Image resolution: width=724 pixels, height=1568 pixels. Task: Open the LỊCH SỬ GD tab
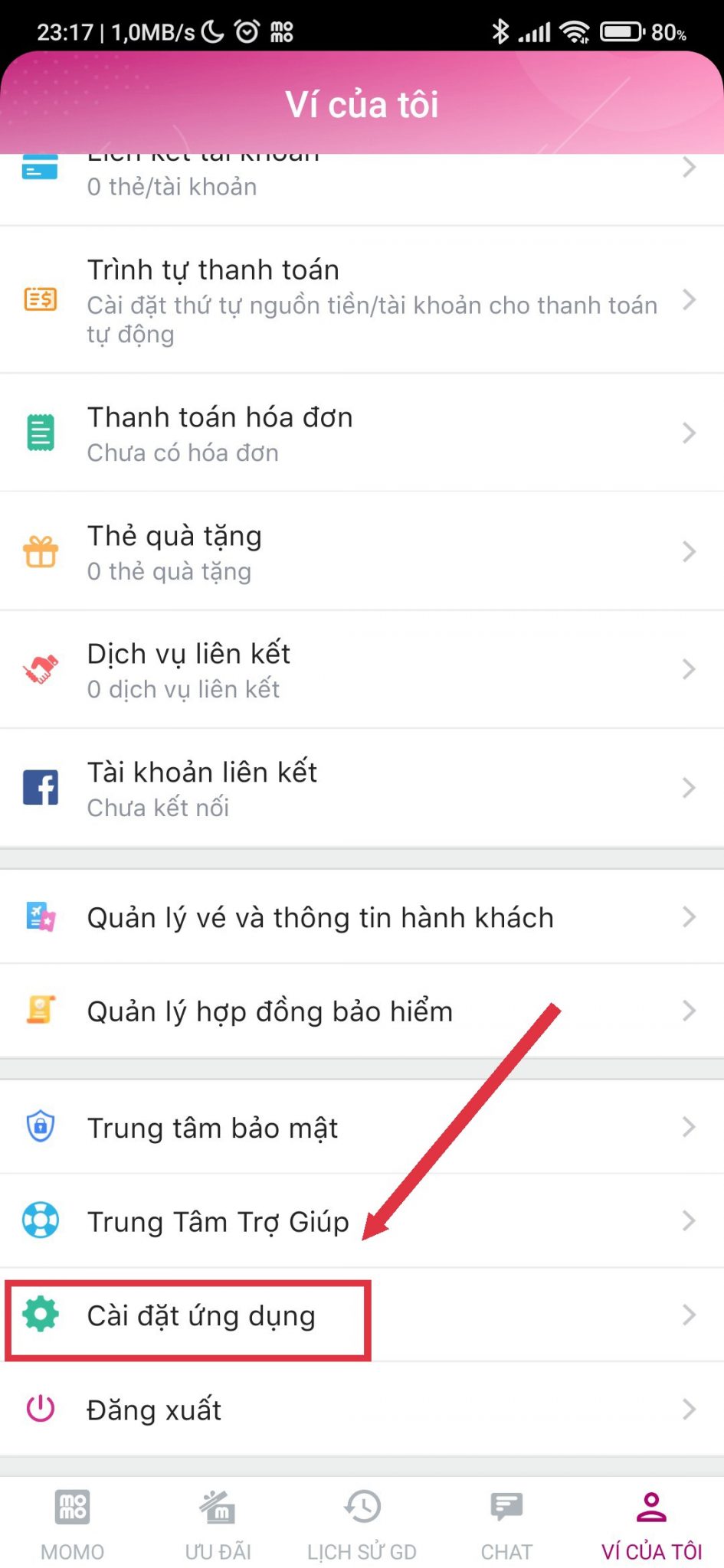click(362, 1524)
